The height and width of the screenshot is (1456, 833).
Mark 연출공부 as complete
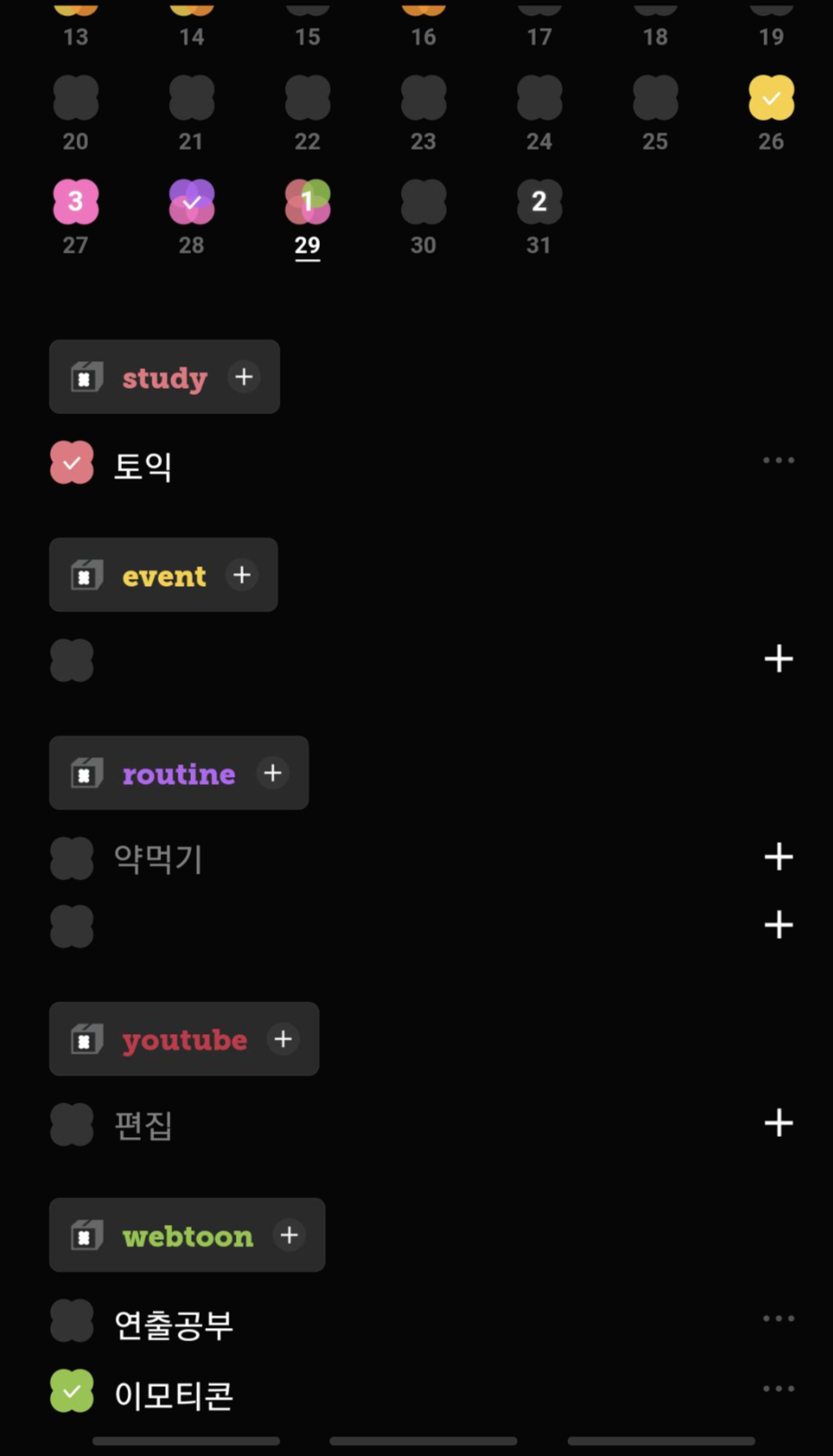tap(72, 1321)
